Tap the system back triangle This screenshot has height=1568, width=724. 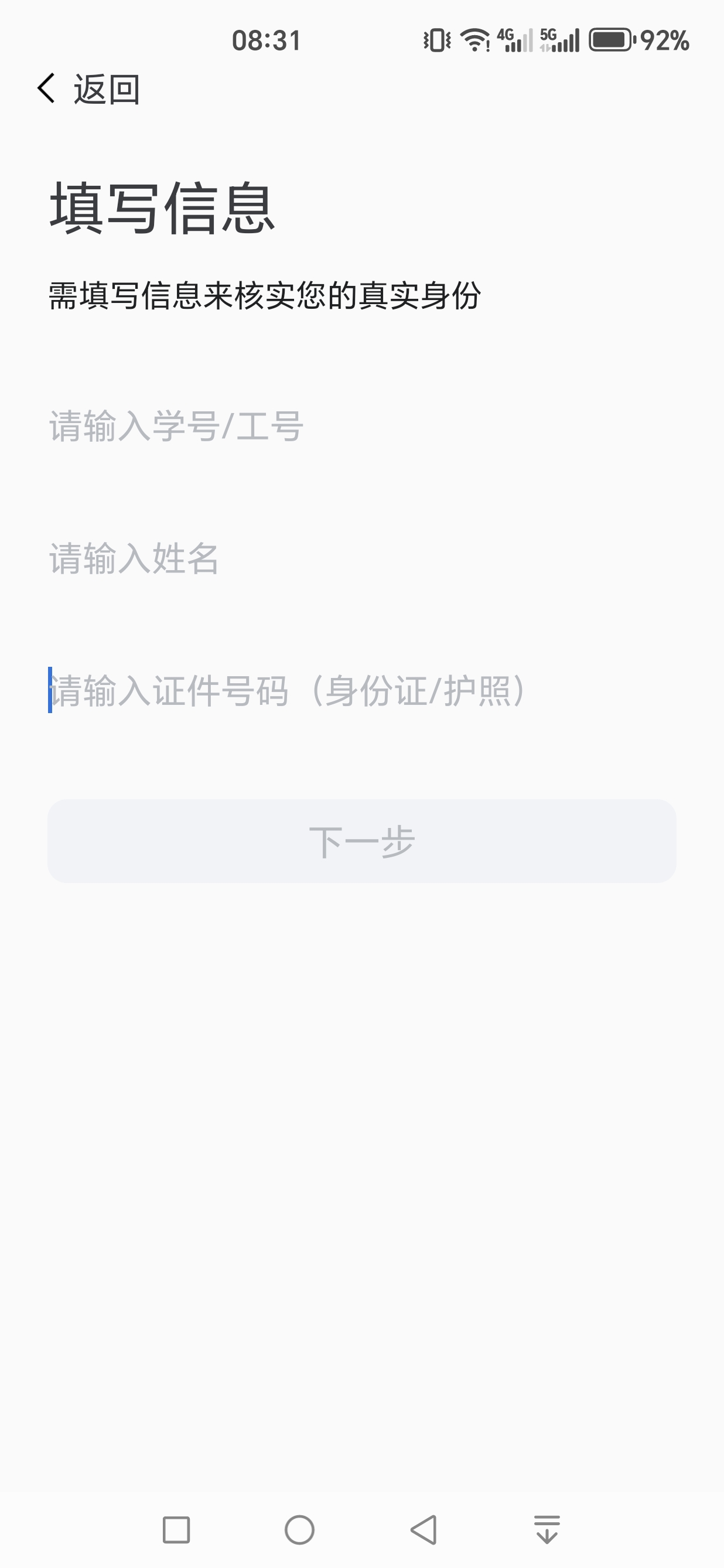point(424,1530)
